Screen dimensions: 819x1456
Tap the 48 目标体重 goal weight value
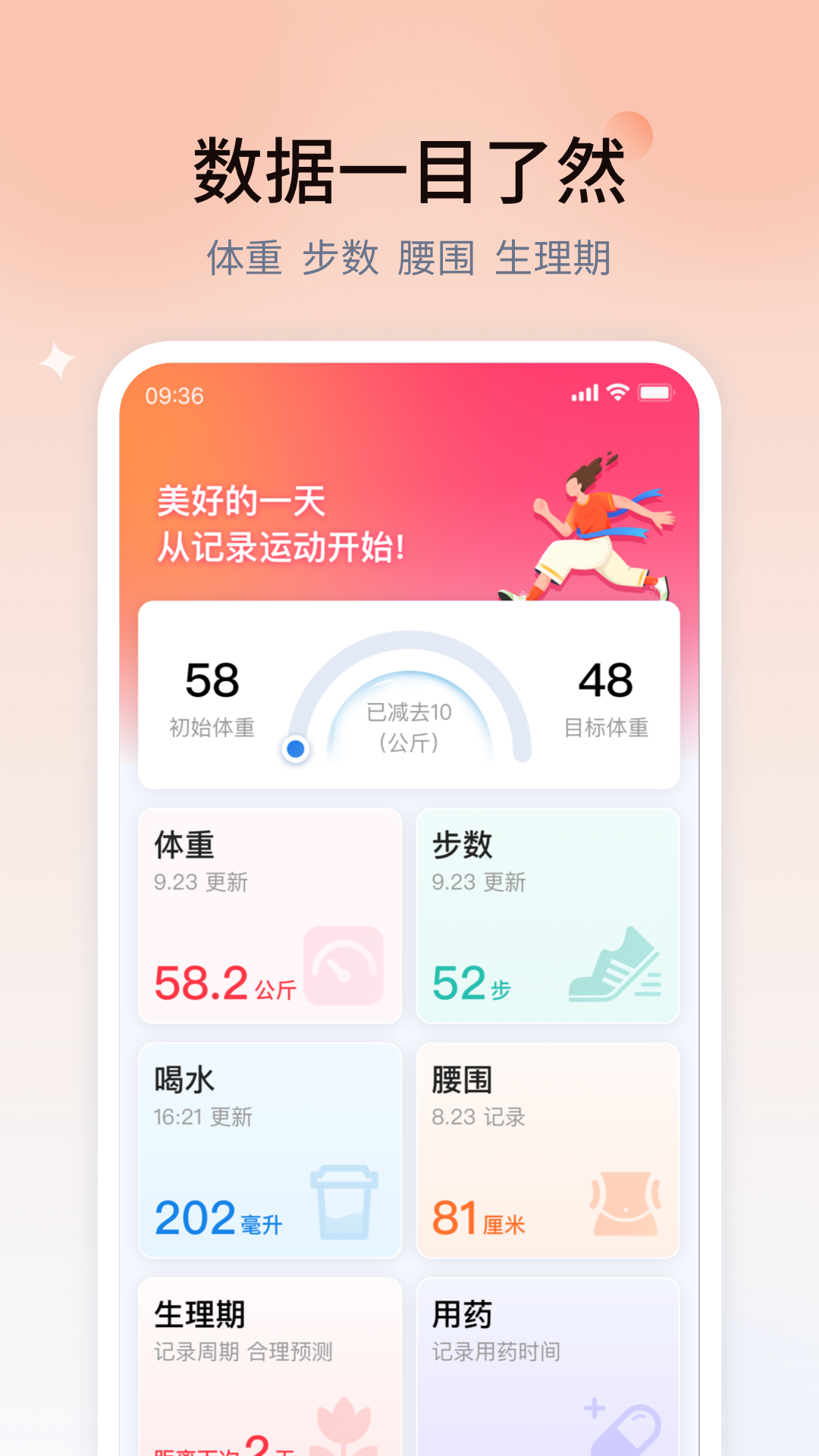click(607, 681)
